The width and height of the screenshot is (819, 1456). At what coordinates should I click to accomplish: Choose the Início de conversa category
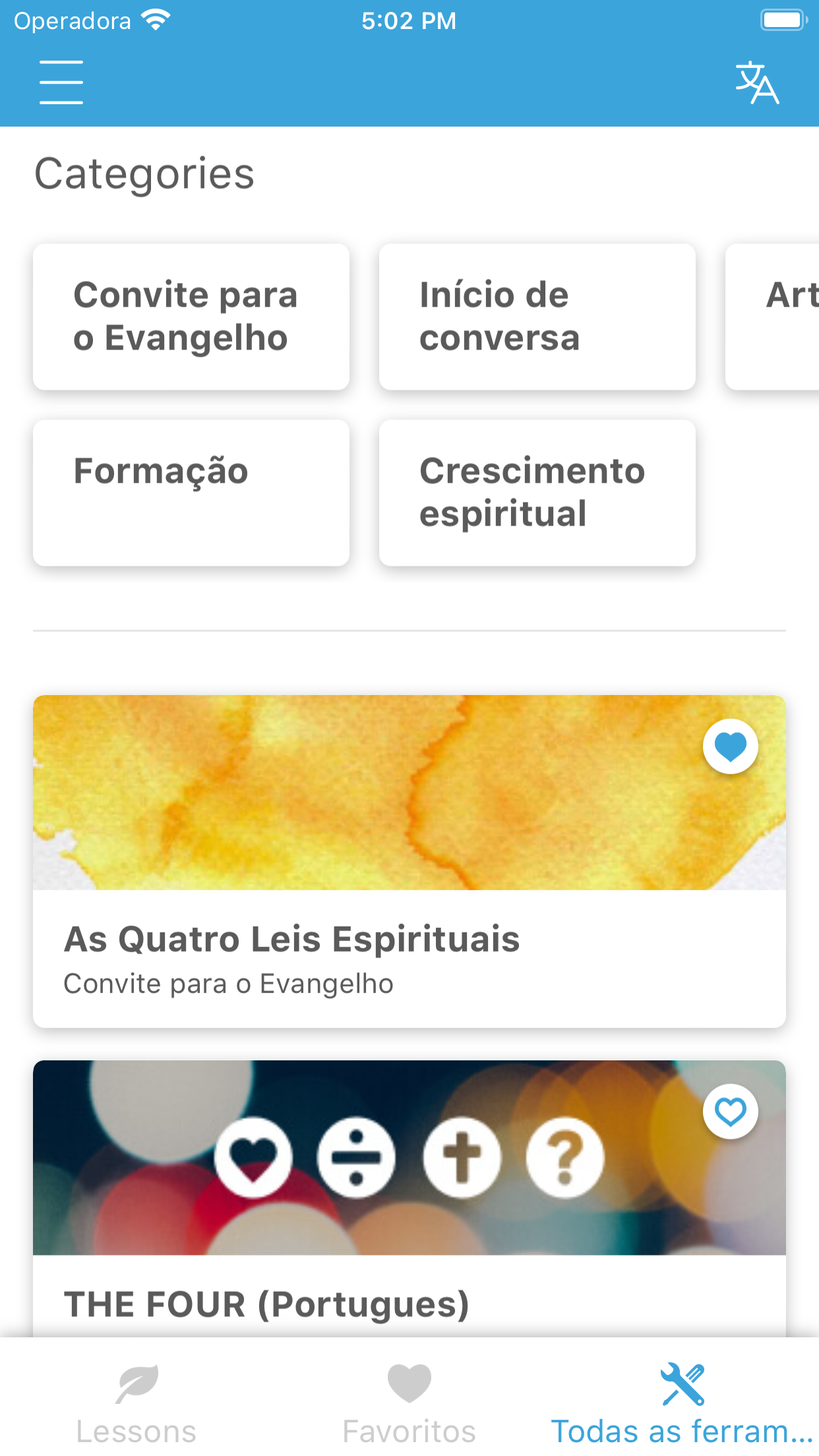(537, 317)
